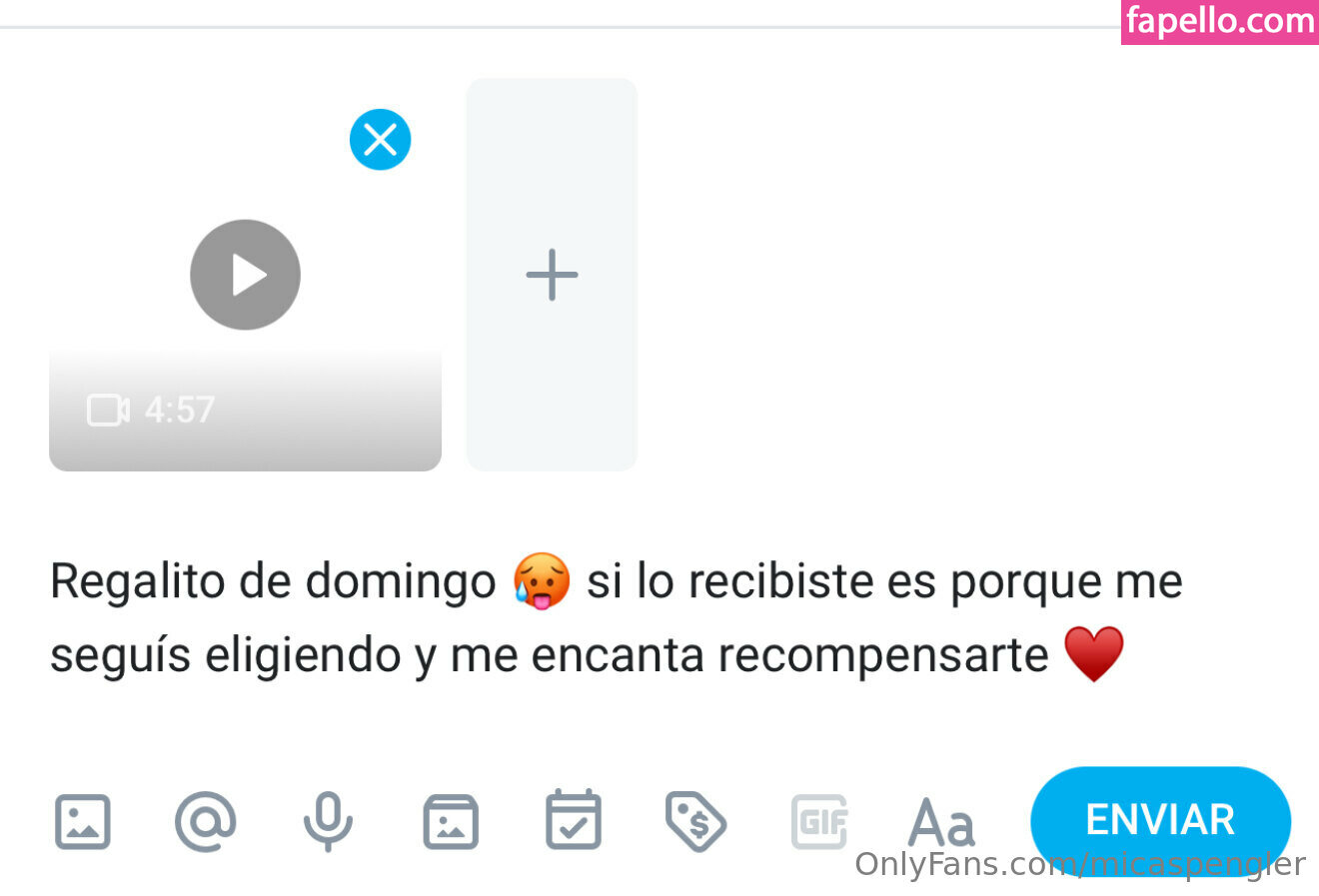The height and width of the screenshot is (896, 1319).
Task: Set a message price with the tag icon
Action: click(x=695, y=821)
